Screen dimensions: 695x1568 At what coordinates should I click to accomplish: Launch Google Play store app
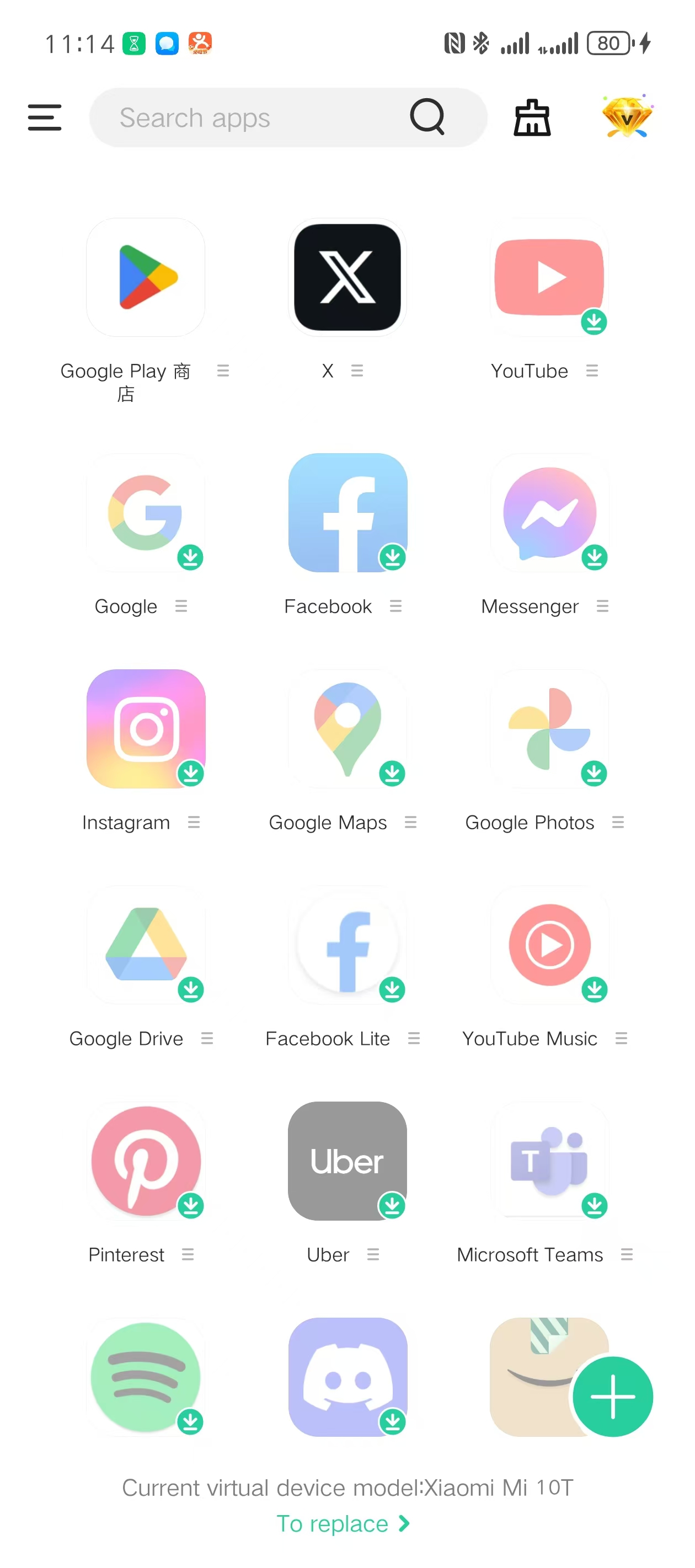click(146, 277)
